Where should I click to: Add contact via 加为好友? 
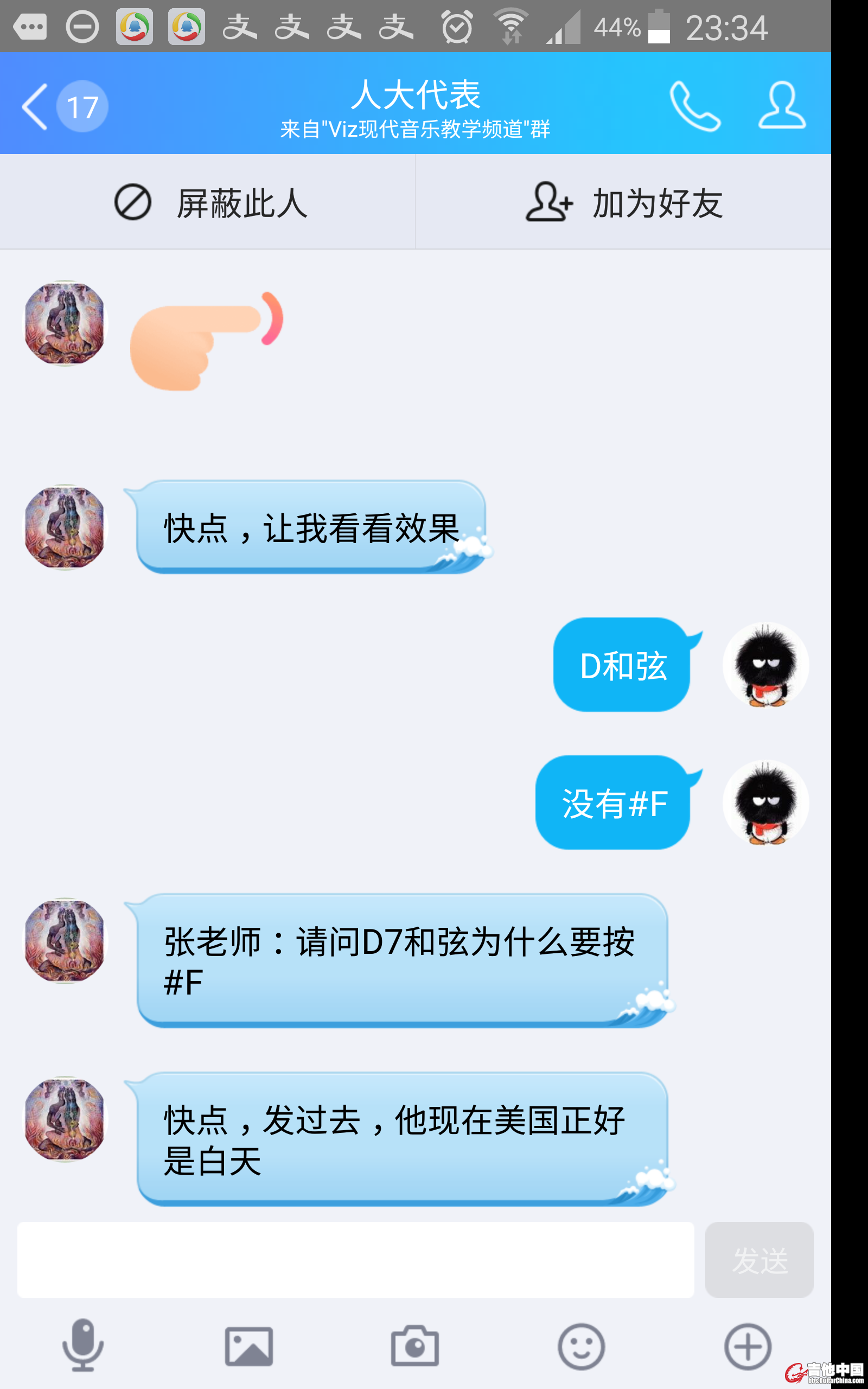(x=623, y=202)
